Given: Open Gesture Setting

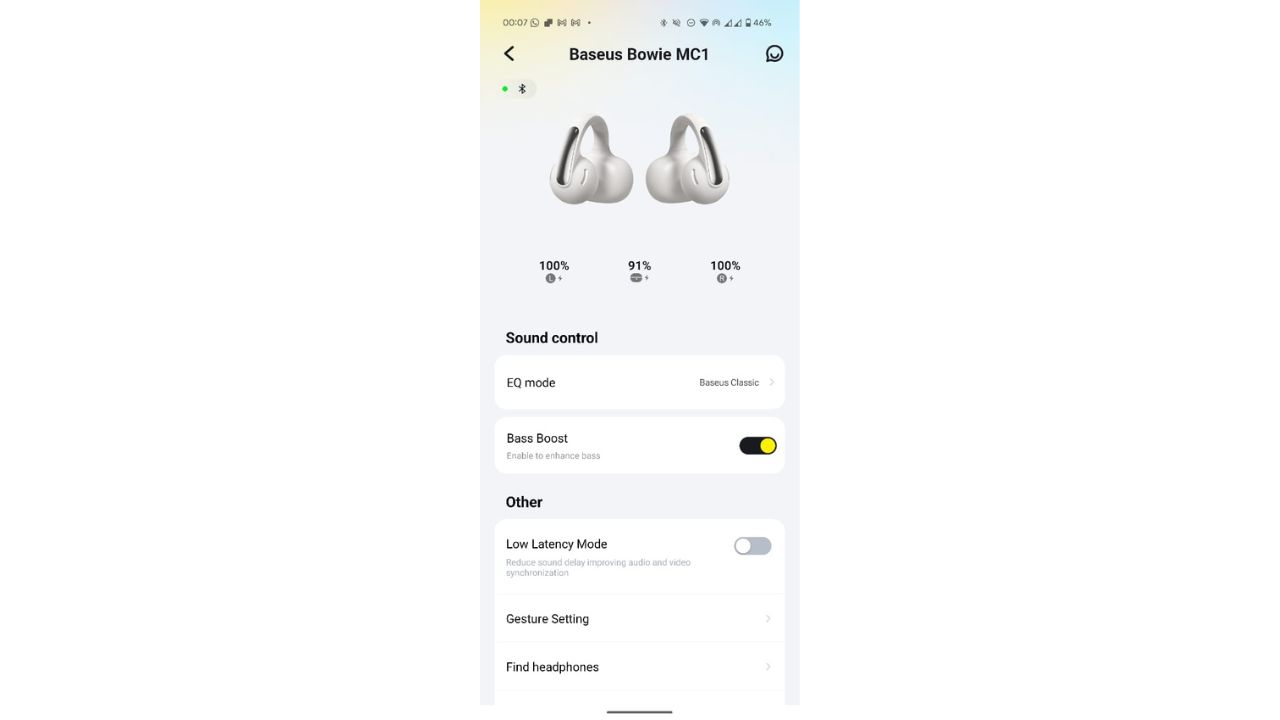Looking at the screenshot, I should tap(639, 619).
